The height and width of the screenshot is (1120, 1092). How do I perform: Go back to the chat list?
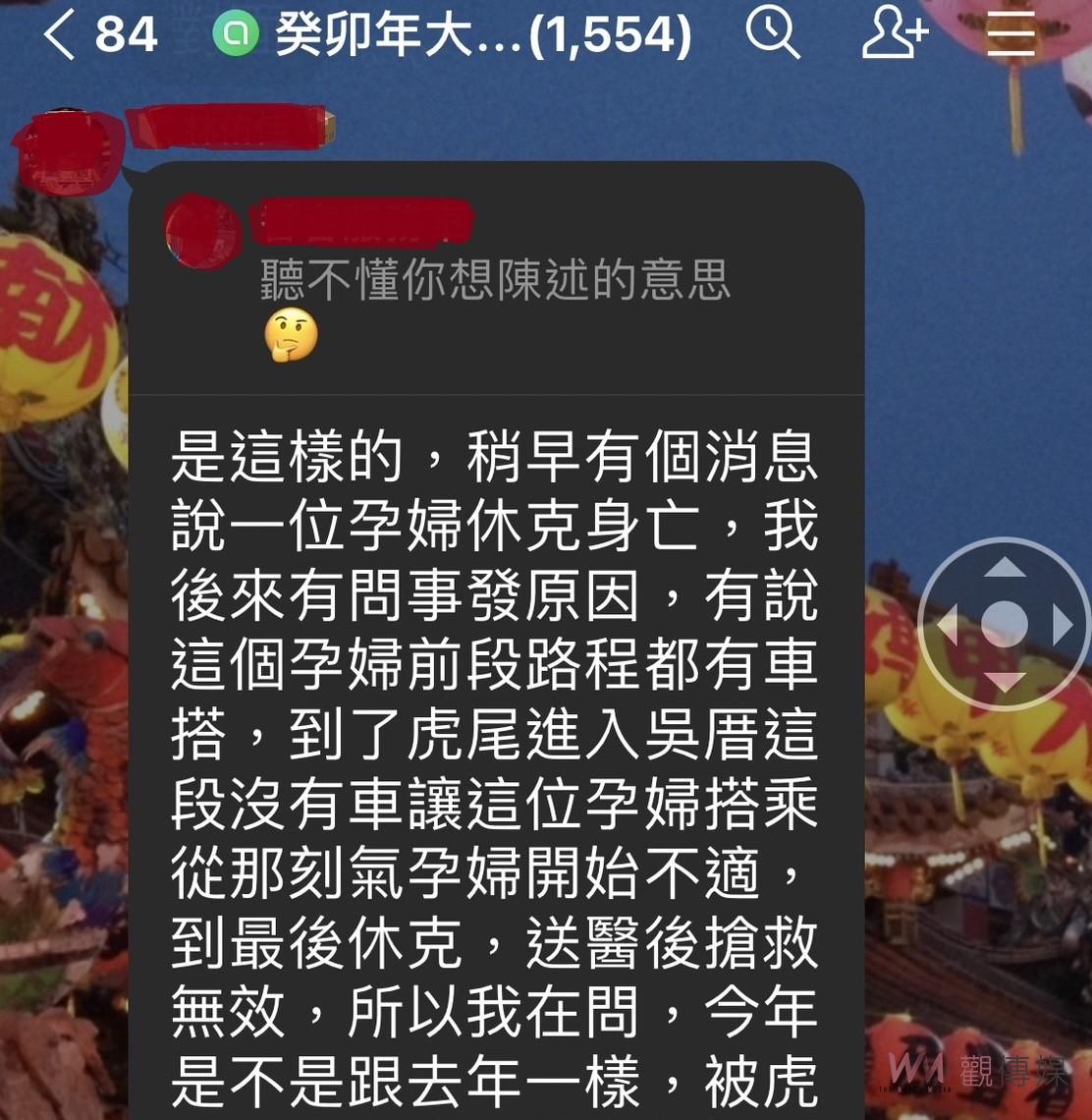[x=61, y=35]
